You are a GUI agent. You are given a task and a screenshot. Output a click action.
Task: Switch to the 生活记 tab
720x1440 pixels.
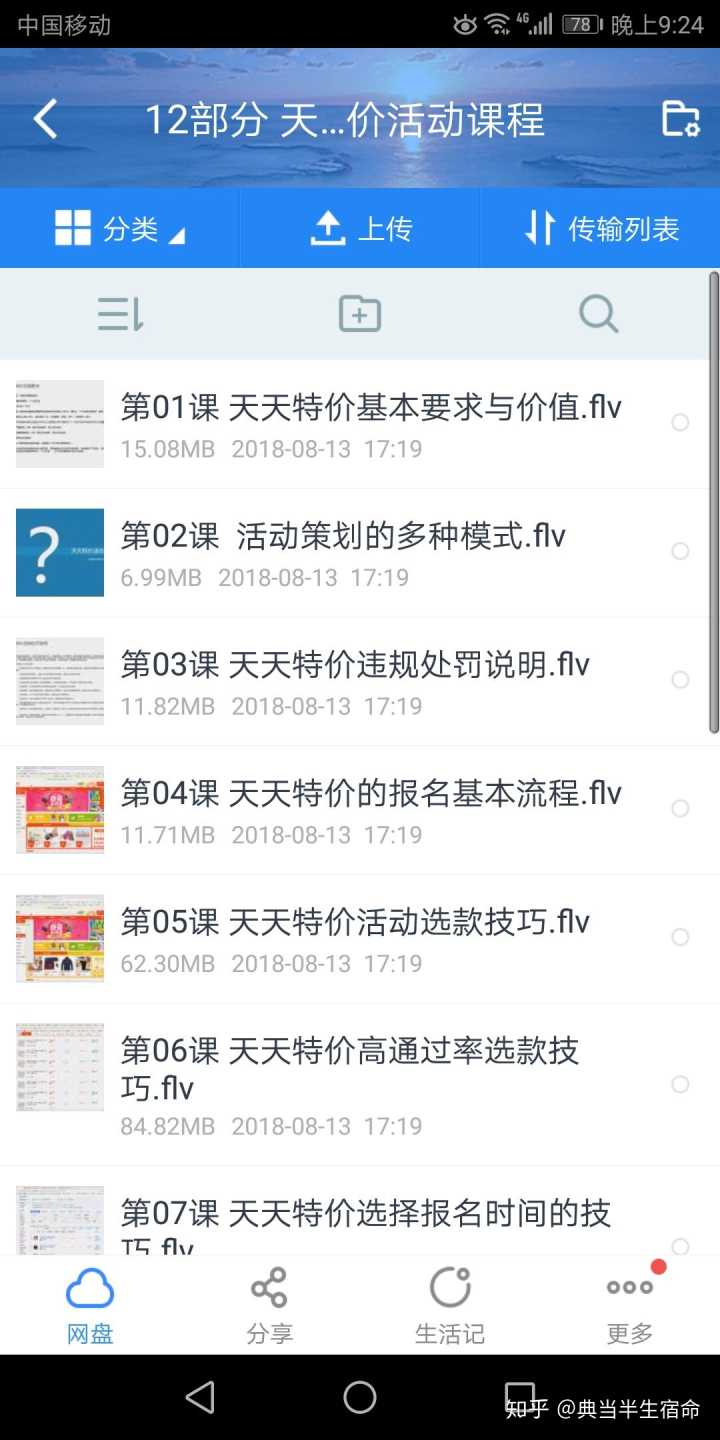coord(450,1305)
